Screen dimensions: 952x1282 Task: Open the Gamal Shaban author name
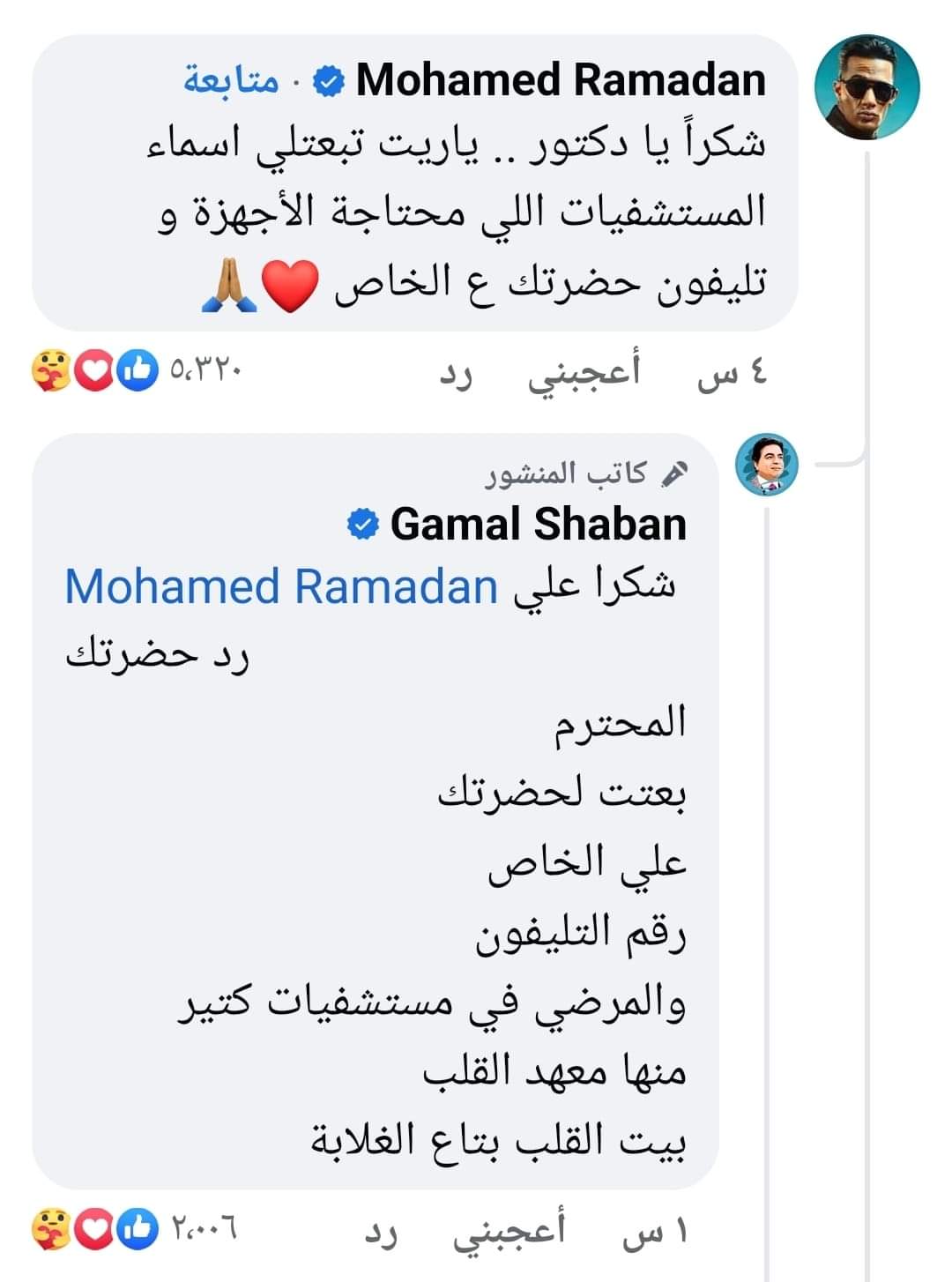538,525
